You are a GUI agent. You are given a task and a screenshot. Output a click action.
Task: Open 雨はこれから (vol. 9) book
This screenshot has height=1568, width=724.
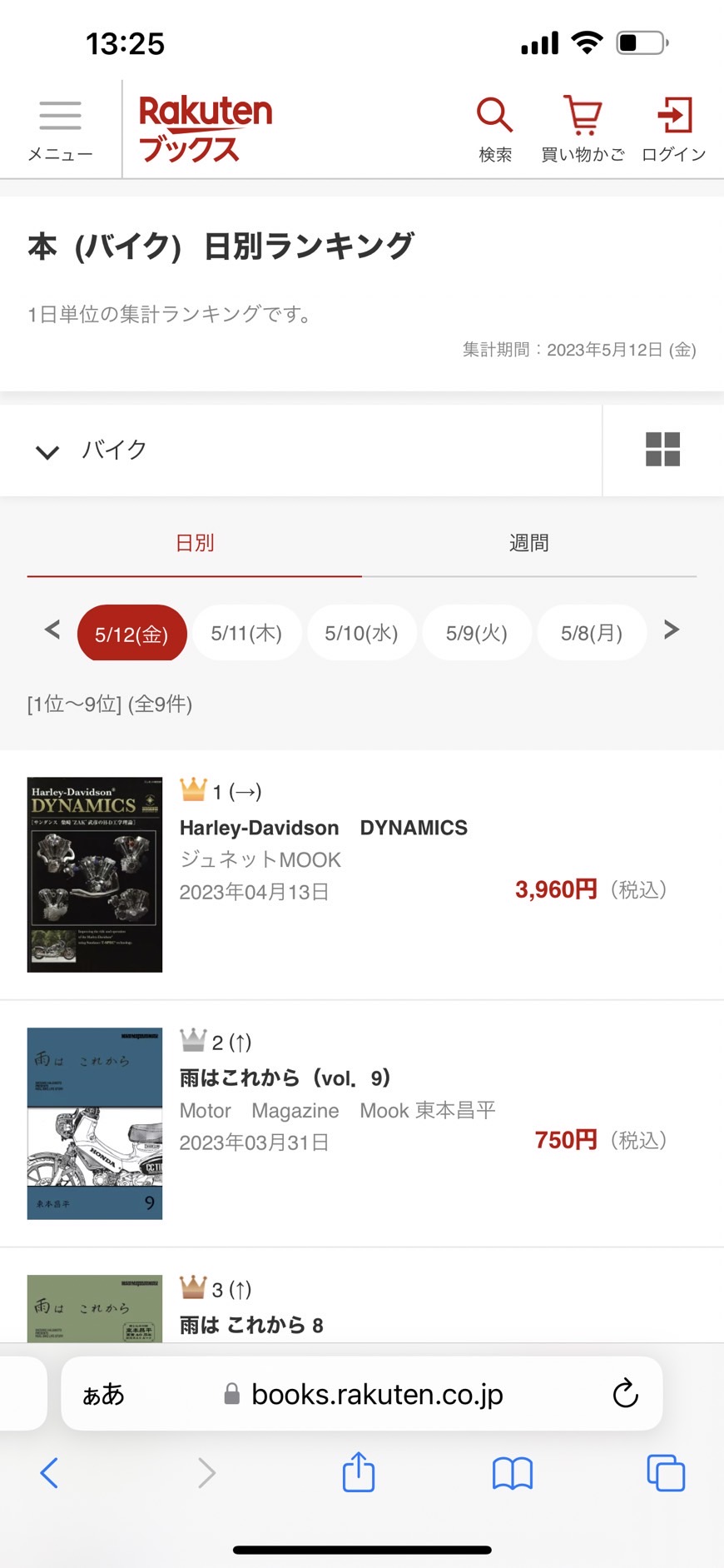click(285, 1078)
